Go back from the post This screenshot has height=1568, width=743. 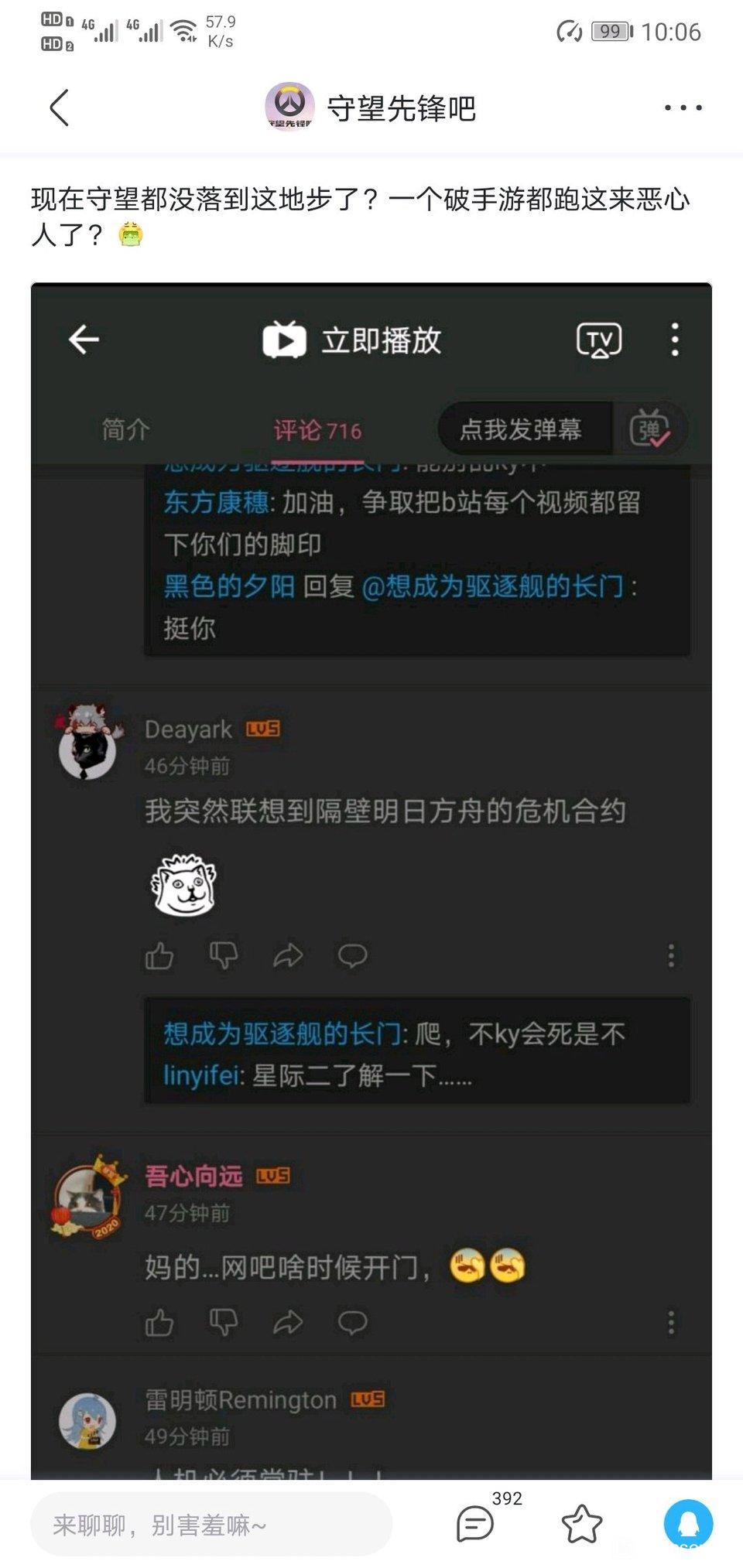coord(60,108)
